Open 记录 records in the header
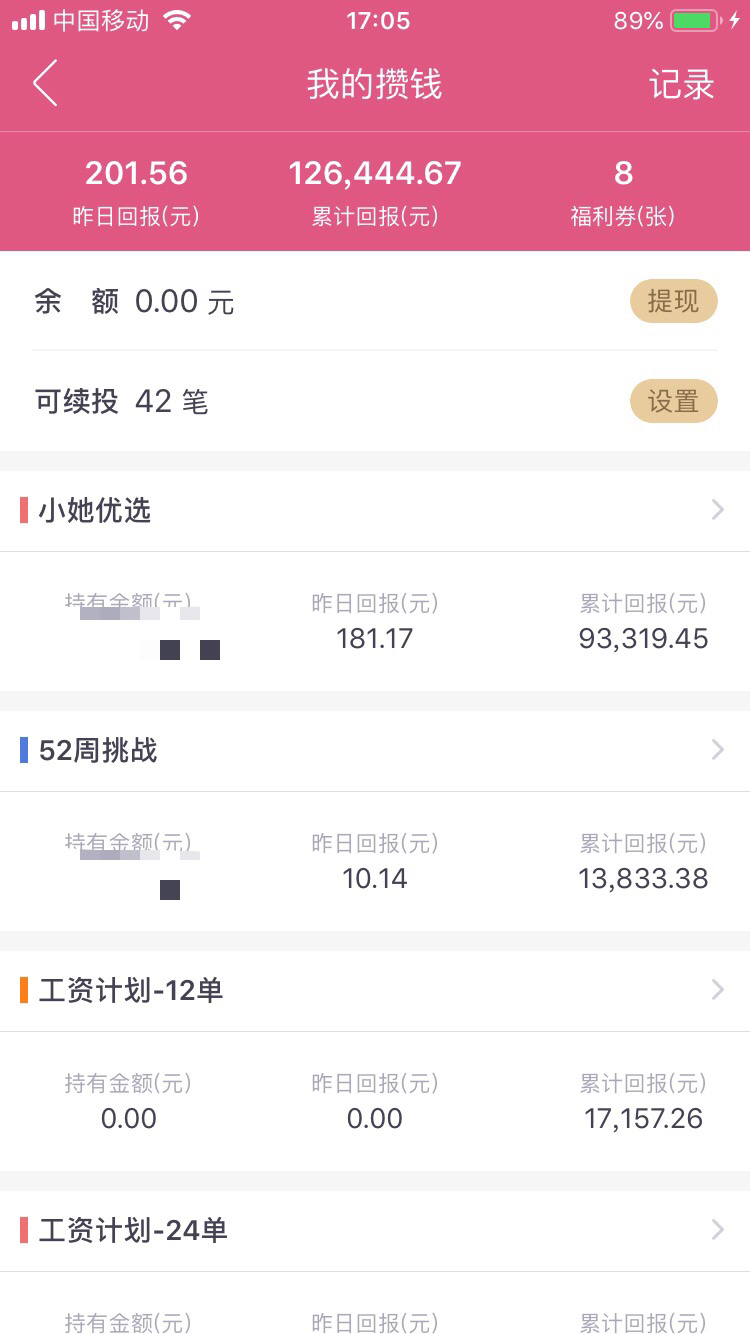Viewport: 750px width, 1334px height. pos(682,84)
